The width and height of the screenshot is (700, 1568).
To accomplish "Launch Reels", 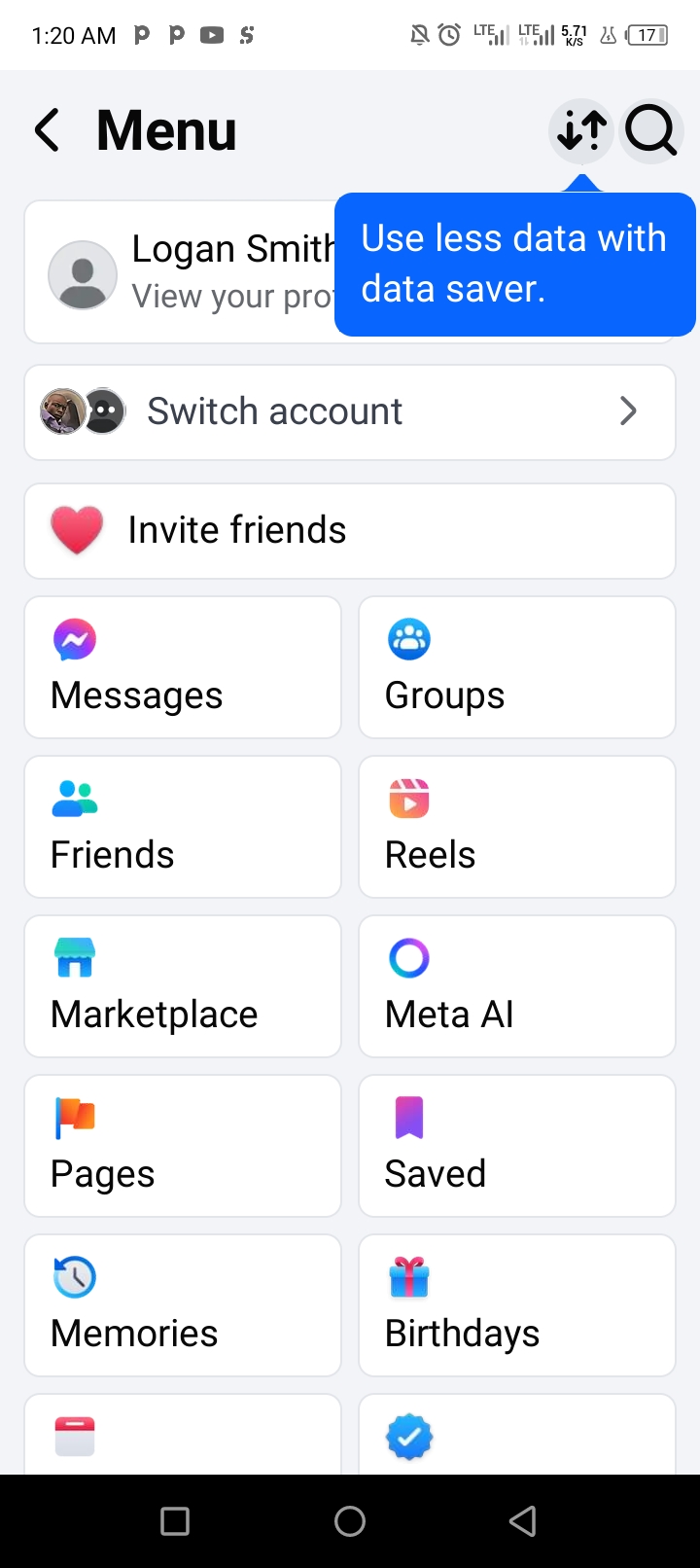I will [517, 827].
